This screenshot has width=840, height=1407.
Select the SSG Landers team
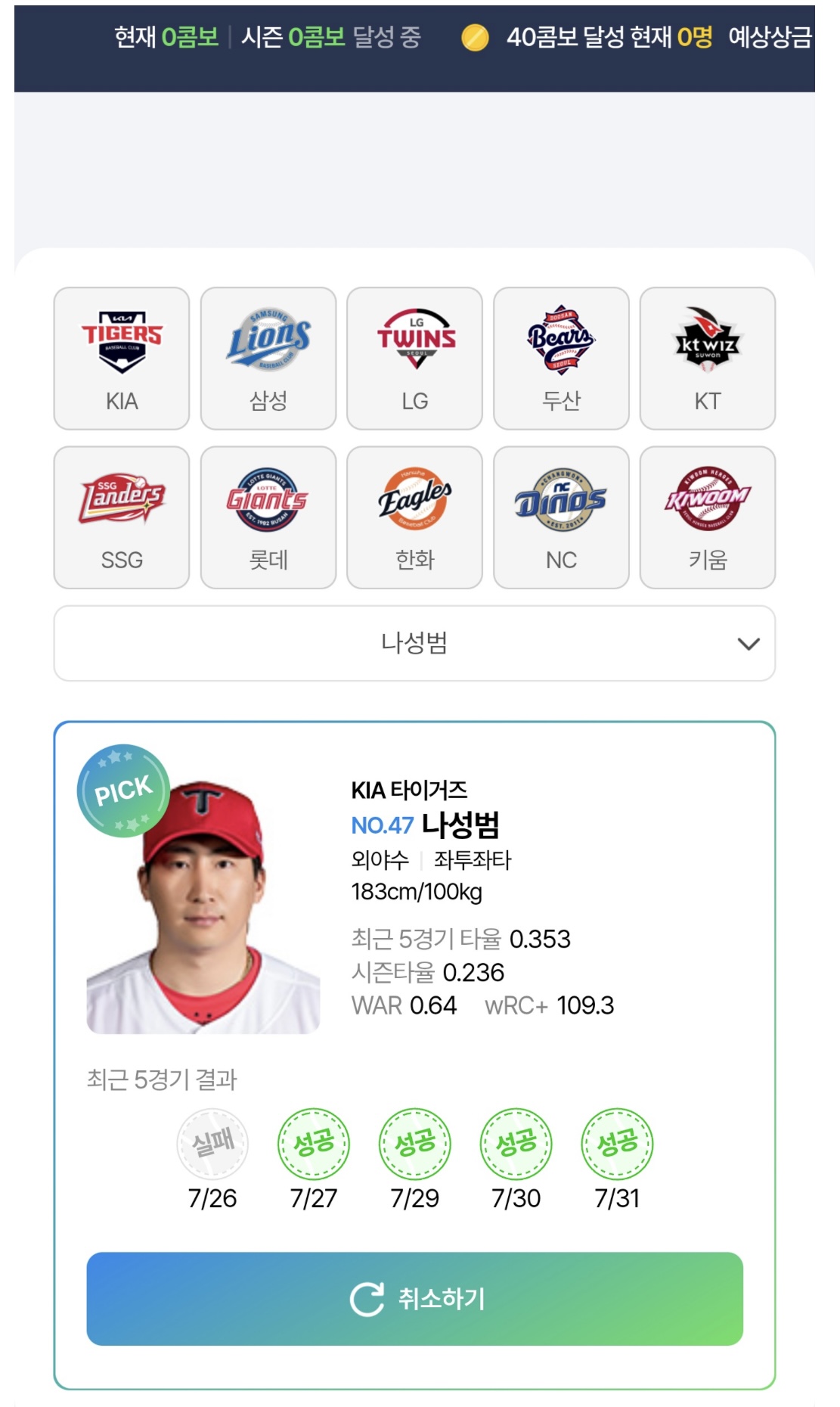pos(121,517)
